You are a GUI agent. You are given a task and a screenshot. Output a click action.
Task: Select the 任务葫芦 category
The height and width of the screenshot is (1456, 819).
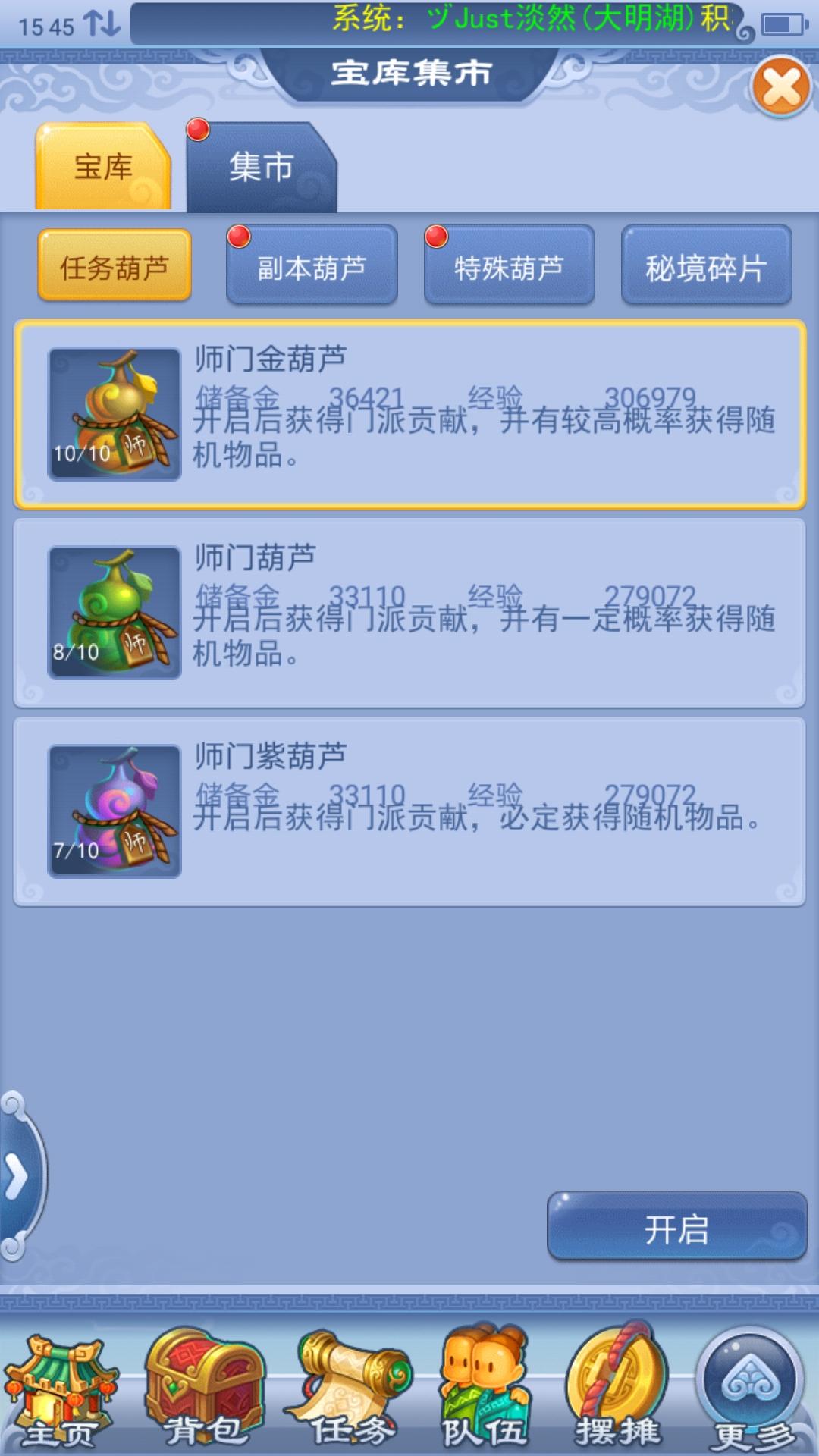[115, 266]
